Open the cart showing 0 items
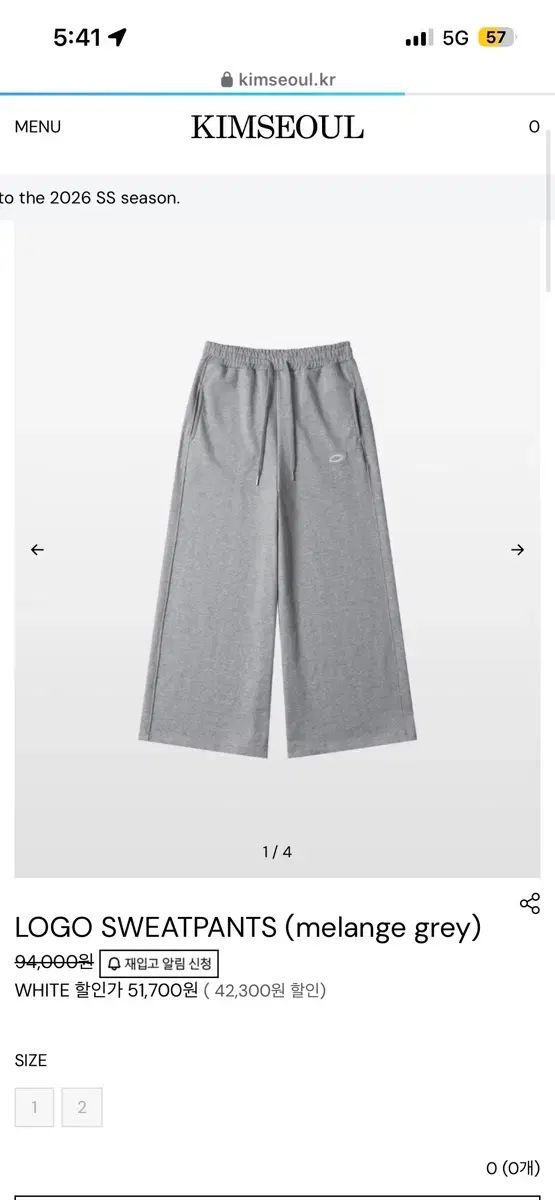Image resolution: width=555 pixels, height=1200 pixels. click(x=534, y=127)
